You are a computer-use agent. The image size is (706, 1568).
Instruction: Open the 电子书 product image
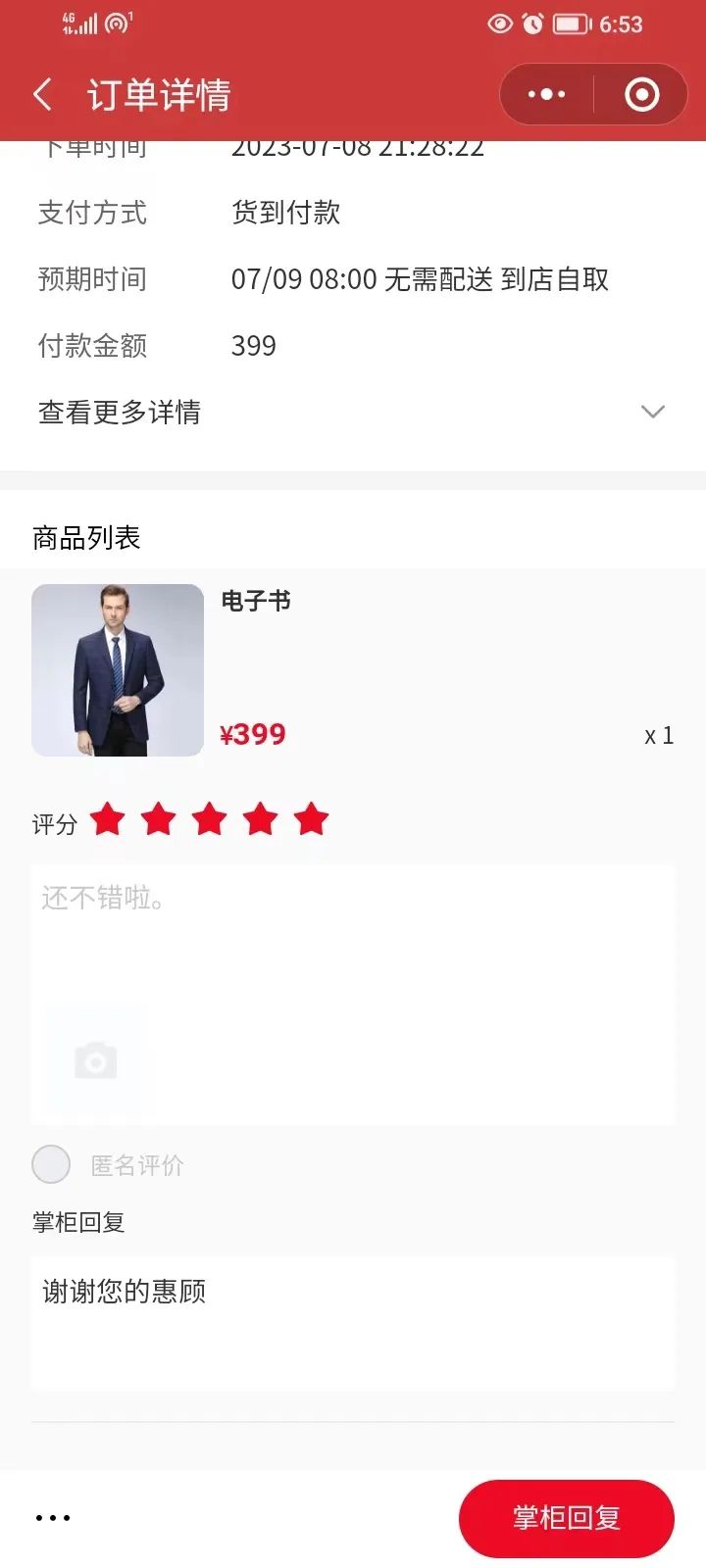pos(118,670)
